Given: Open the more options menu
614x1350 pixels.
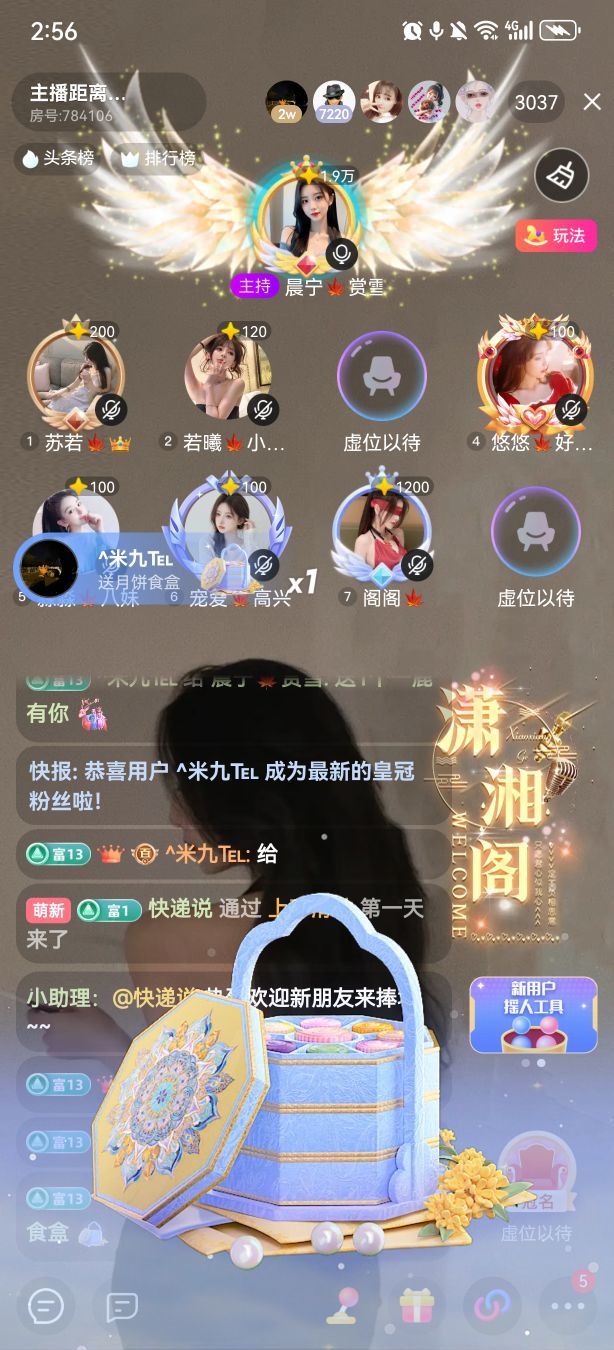Looking at the screenshot, I should click(x=567, y=1305).
